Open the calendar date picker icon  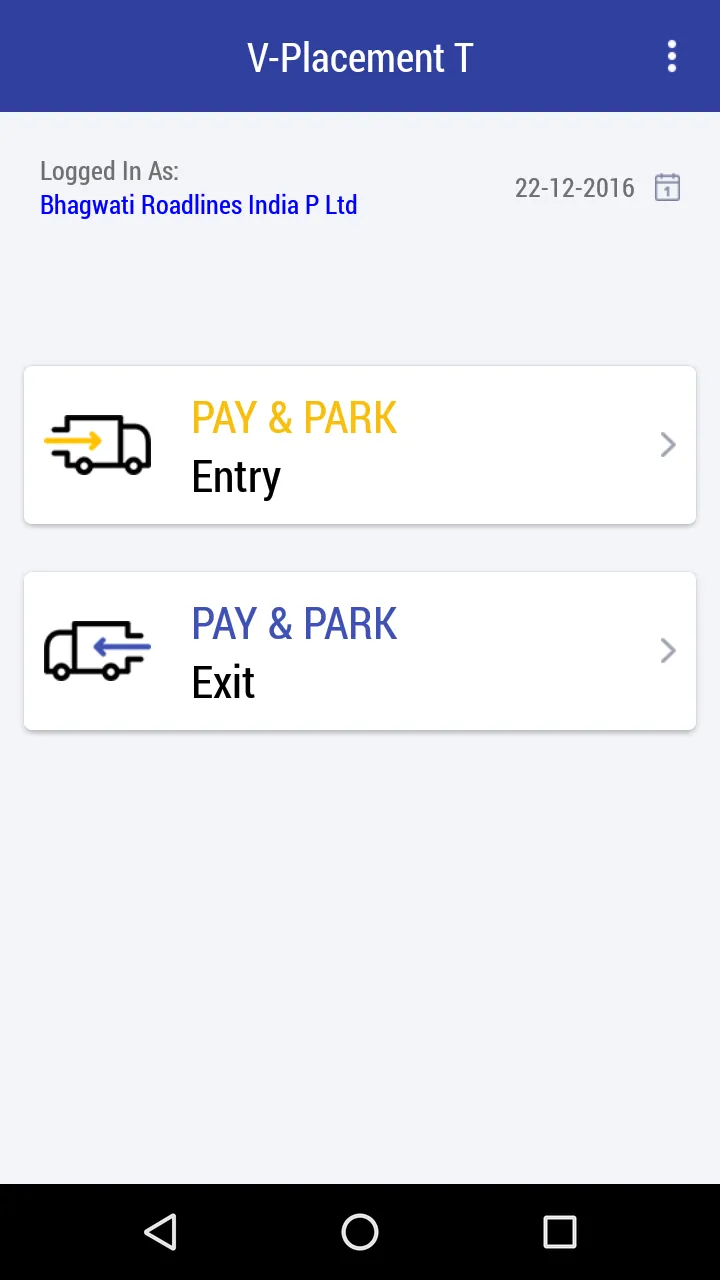pyautogui.click(x=667, y=187)
